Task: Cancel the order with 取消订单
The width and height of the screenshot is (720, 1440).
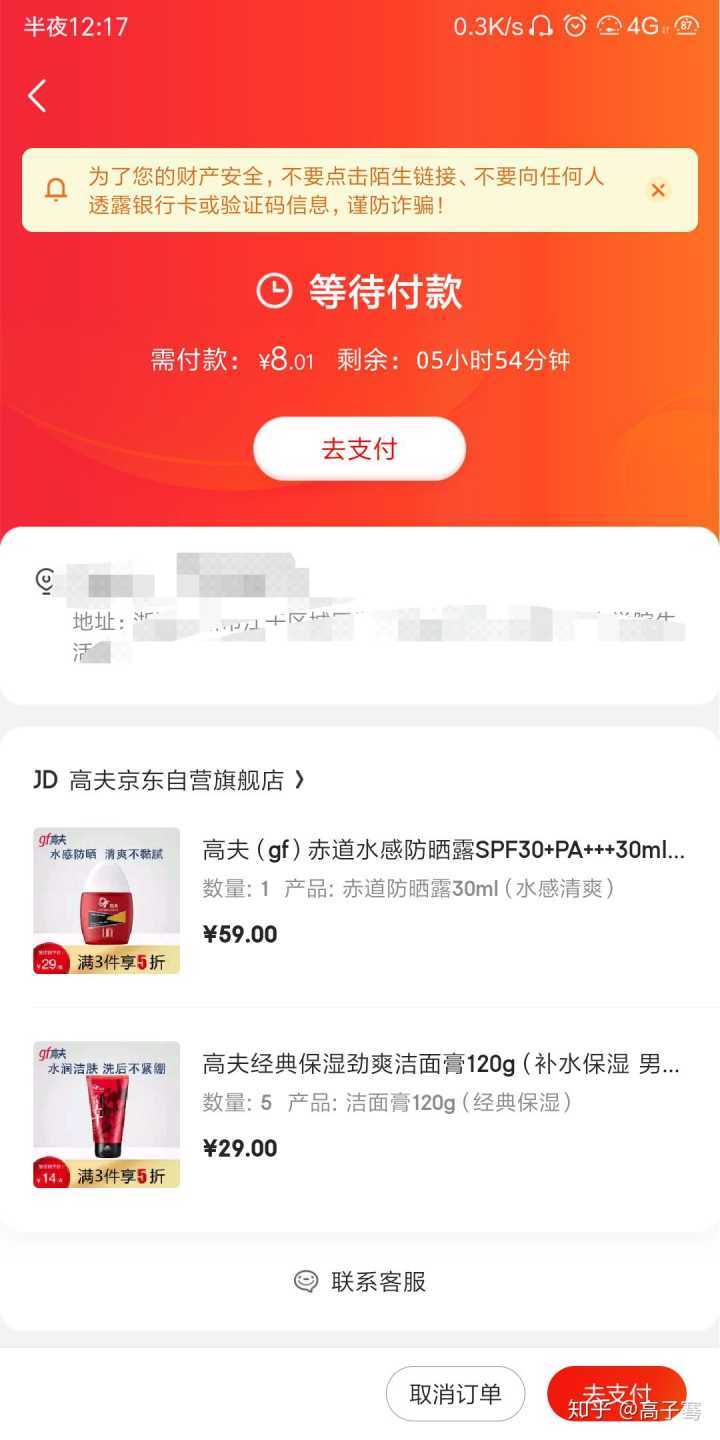Action: coord(455,1394)
